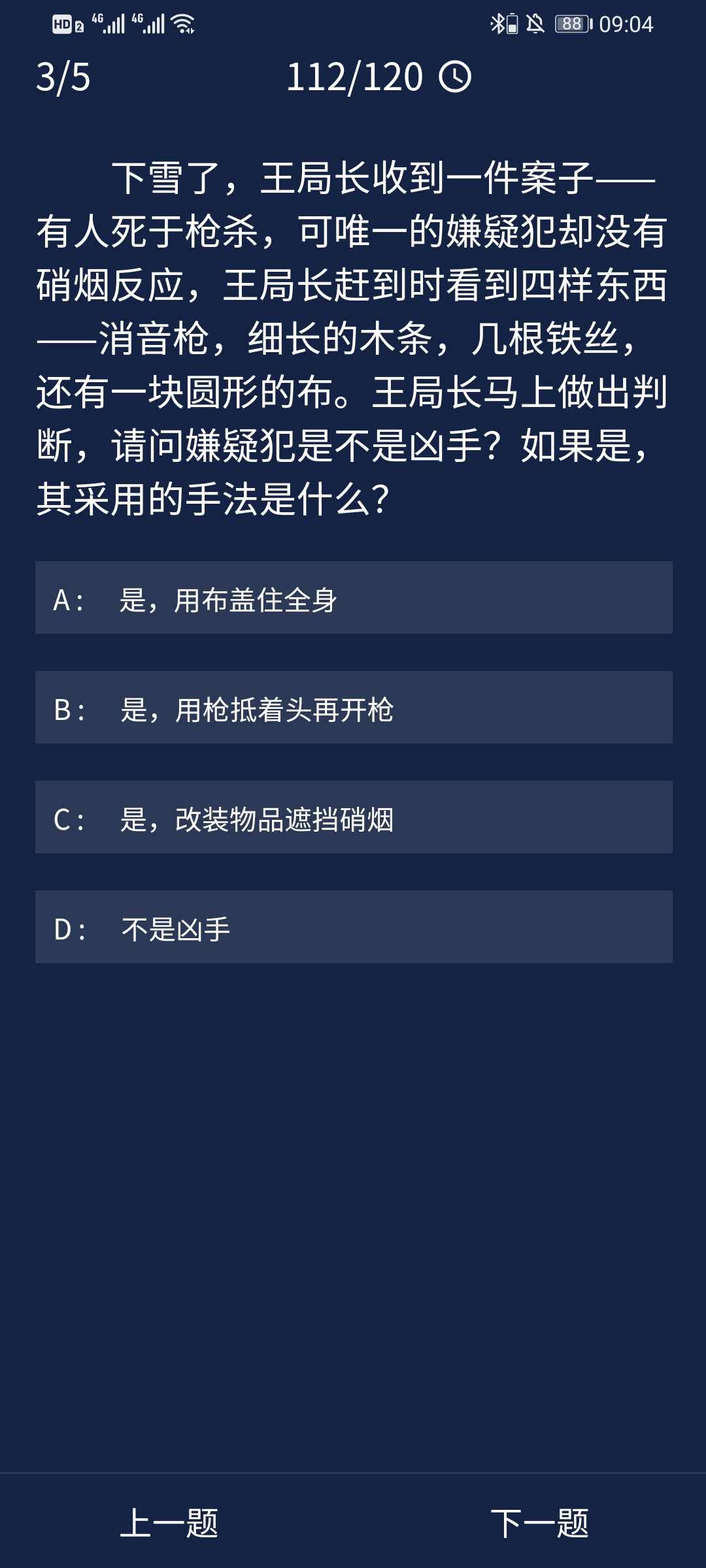Viewport: 706px width, 1568px height.
Task: Select answer A: 是，用布盖住全身
Action: pos(353,598)
